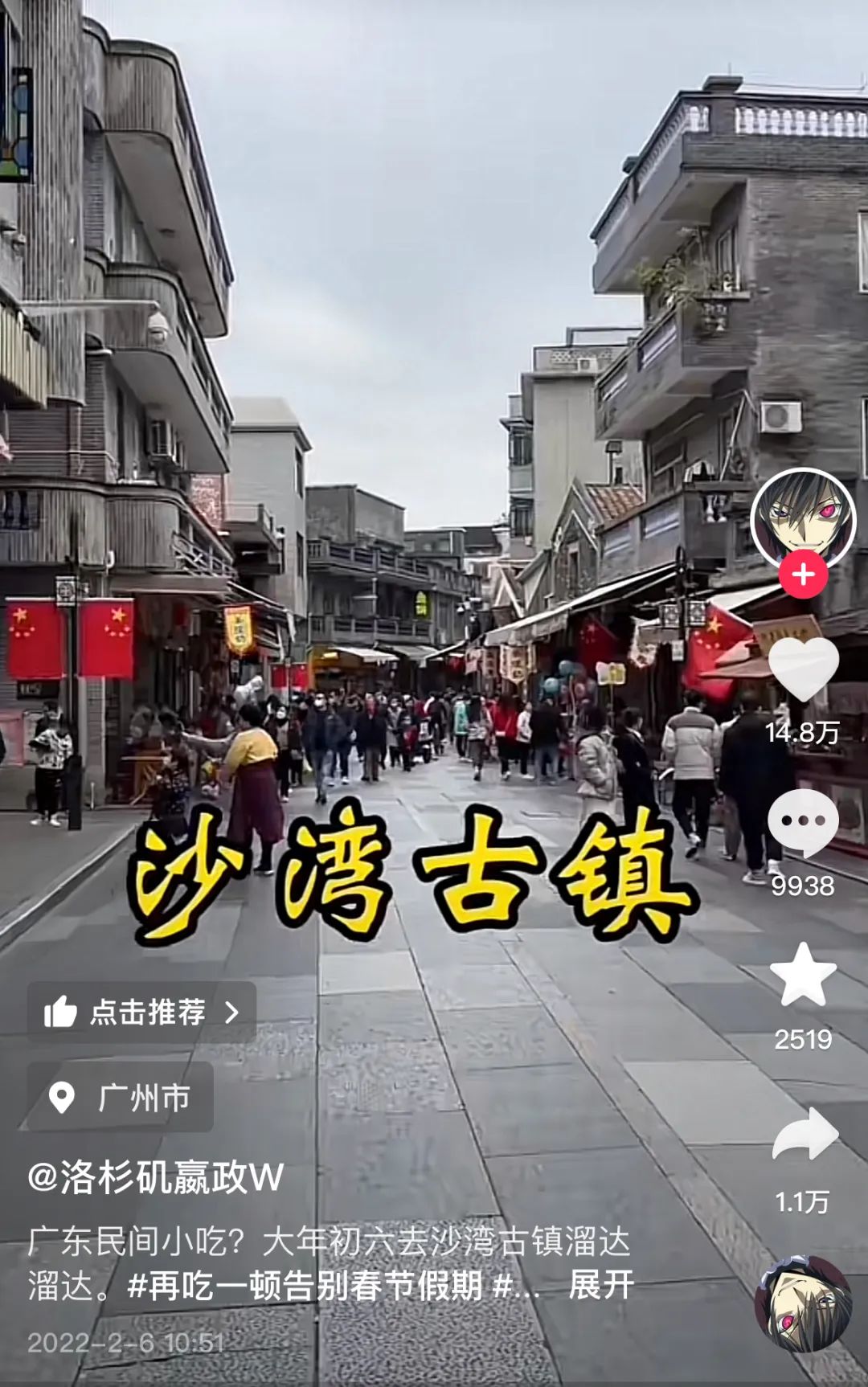Image resolution: width=868 pixels, height=1387 pixels.
Task: Follow the creator with the plus button
Action: pyautogui.click(x=803, y=575)
